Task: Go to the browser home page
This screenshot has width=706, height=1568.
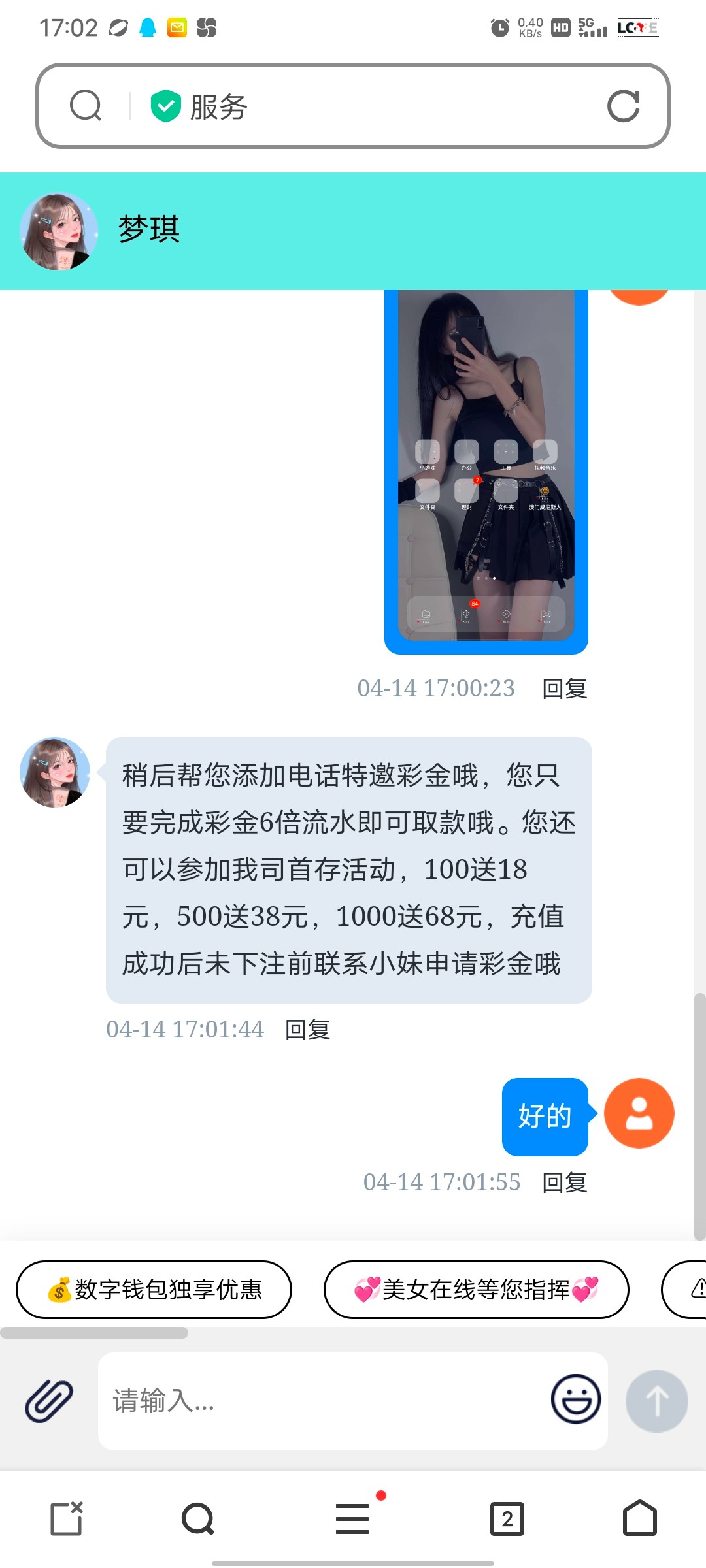Action: 639,1518
